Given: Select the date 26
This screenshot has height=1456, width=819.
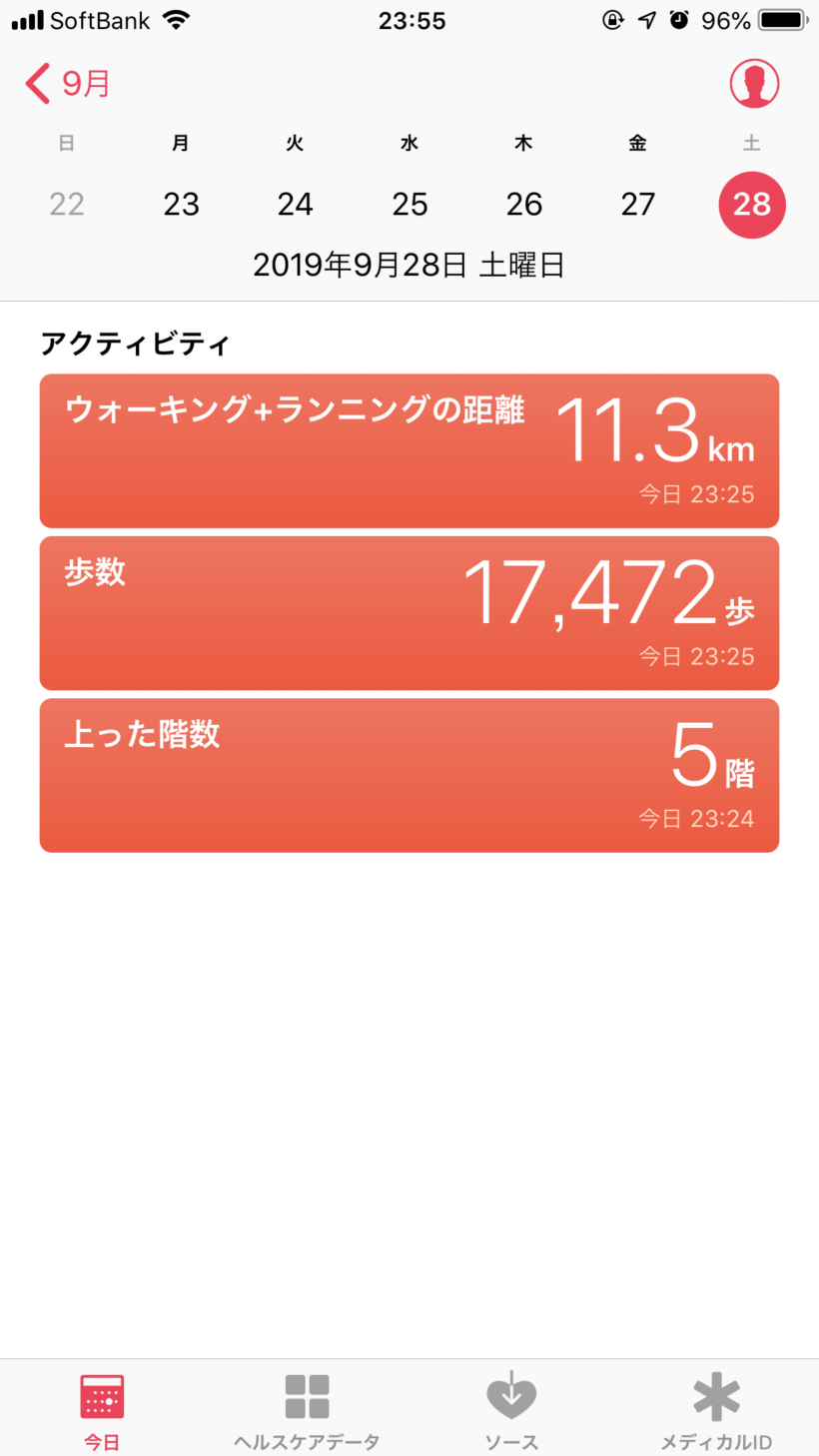Looking at the screenshot, I should [x=524, y=205].
